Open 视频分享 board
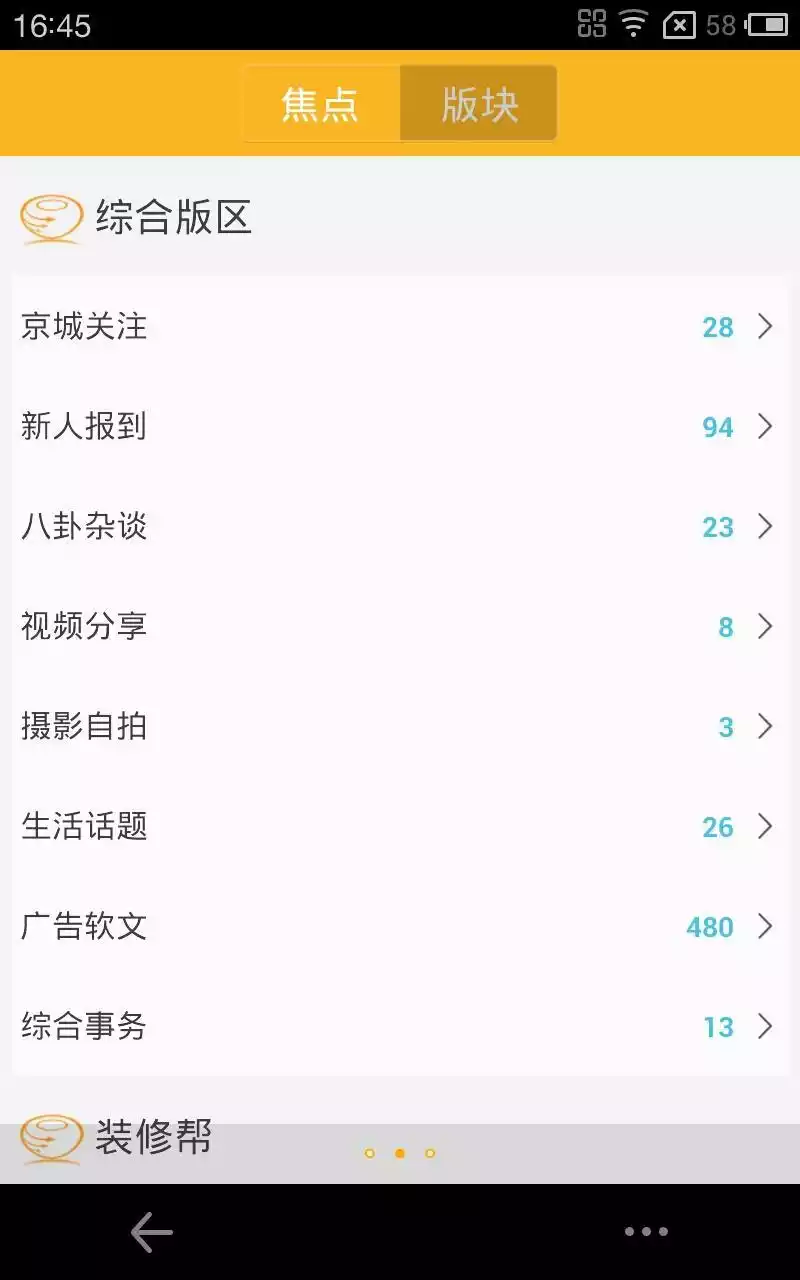800x1280 pixels. (400, 627)
